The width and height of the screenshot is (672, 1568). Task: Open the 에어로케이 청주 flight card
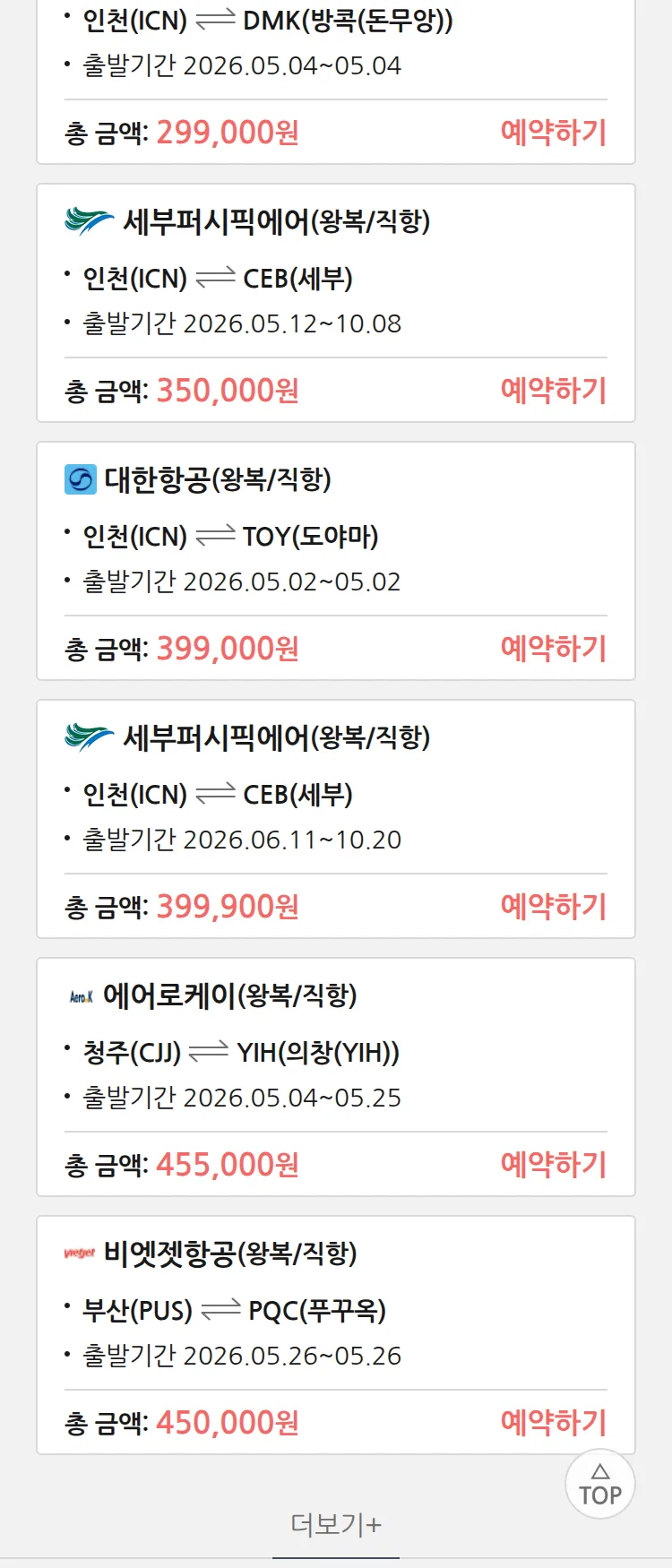[x=269, y=1052]
